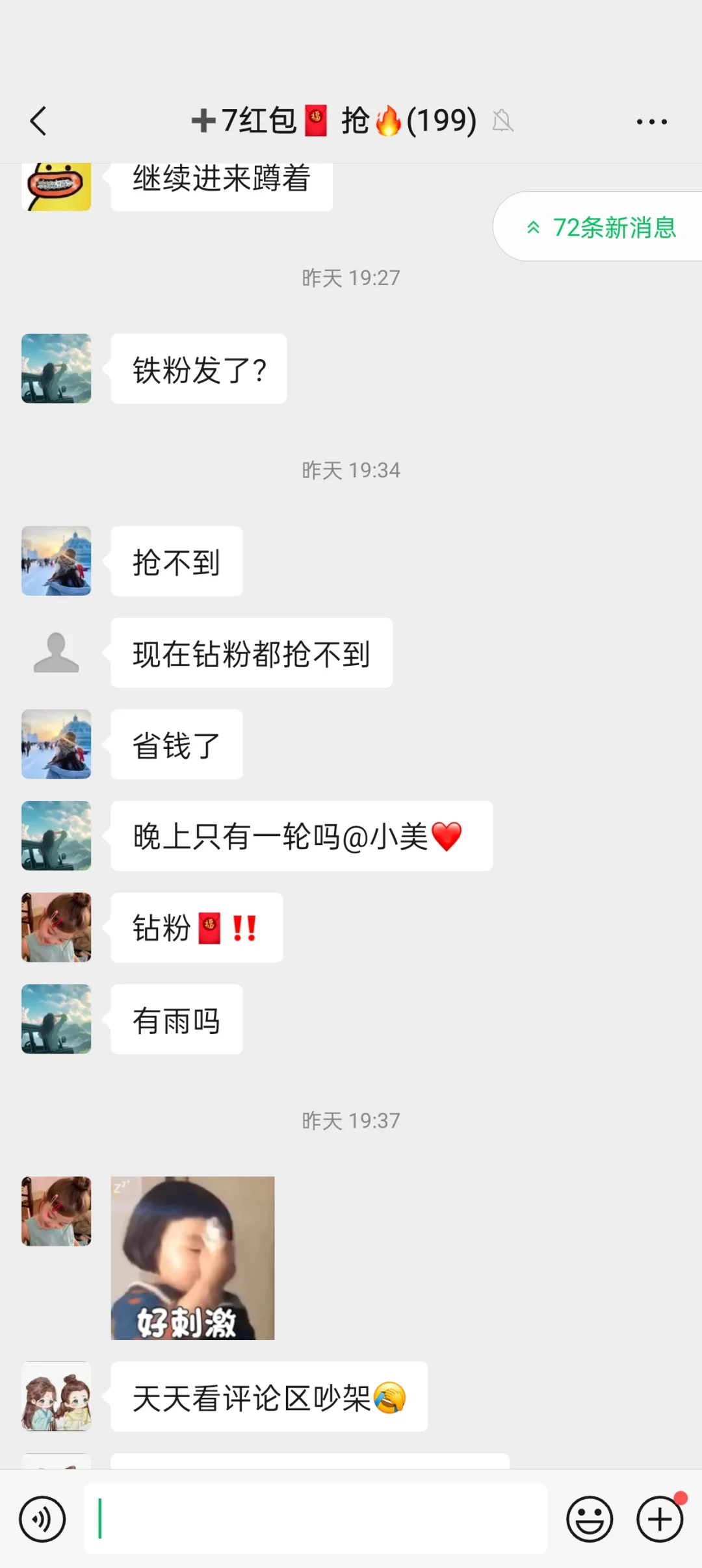Tap avatar beside 抢不到 message
The width and height of the screenshot is (702, 1568).
(57, 561)
